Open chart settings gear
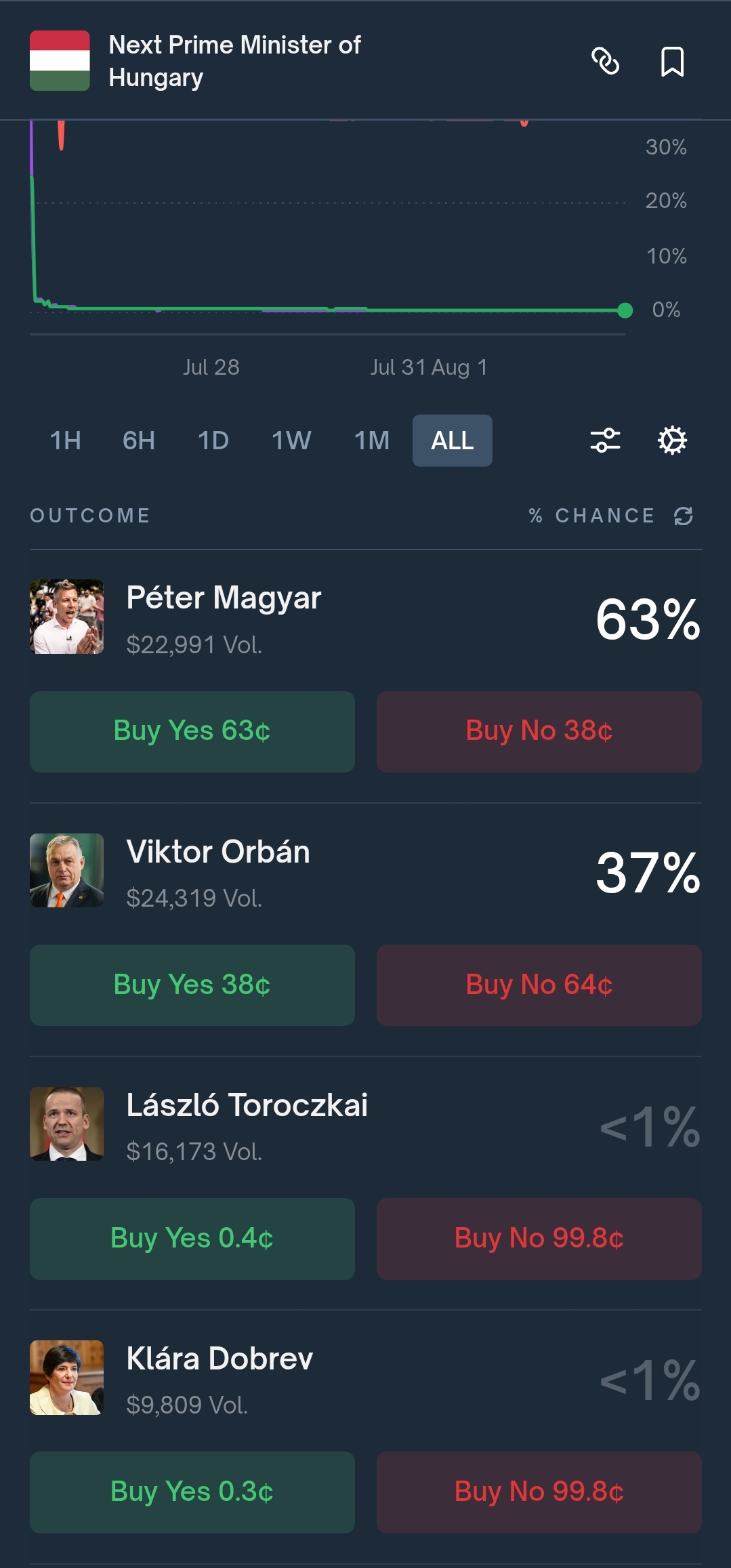Screen dimensions: 731x1568 click(x=672, y=440)
